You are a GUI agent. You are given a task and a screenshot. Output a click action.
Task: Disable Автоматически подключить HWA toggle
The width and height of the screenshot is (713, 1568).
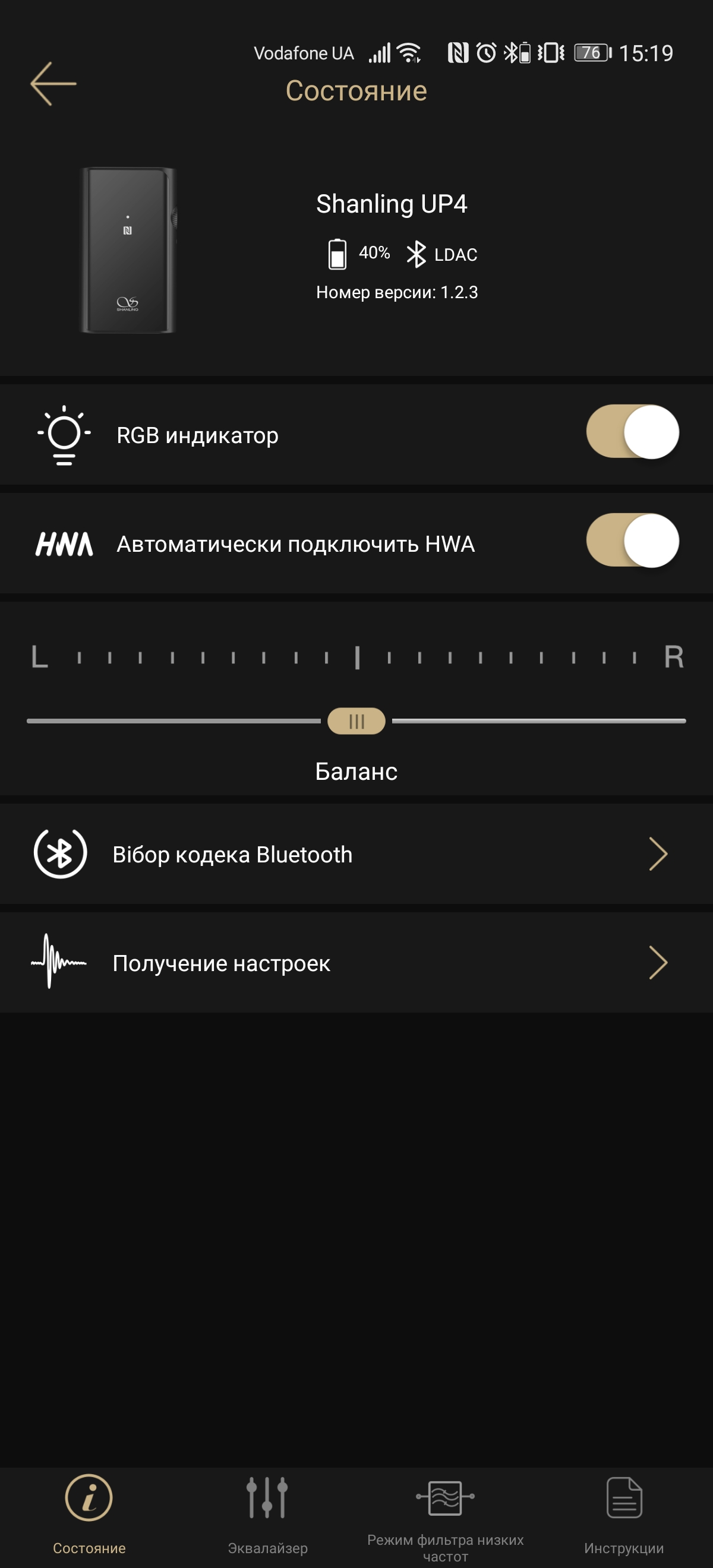632,540
